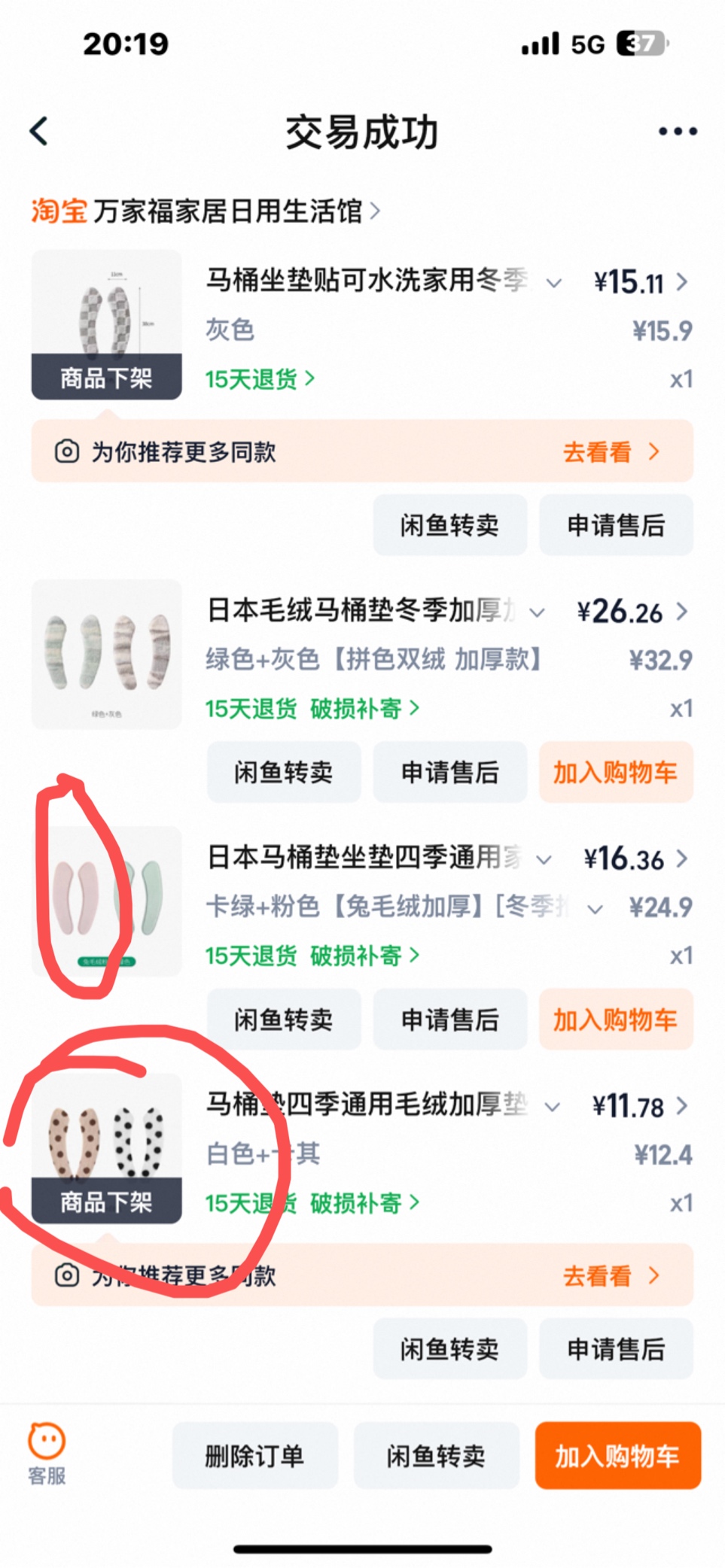Tap 闲鱼转卖 for the 灰色 toilet mat
Viewport: 725px width, 1568px height.
pyautogui.click(x=449, y=525)
